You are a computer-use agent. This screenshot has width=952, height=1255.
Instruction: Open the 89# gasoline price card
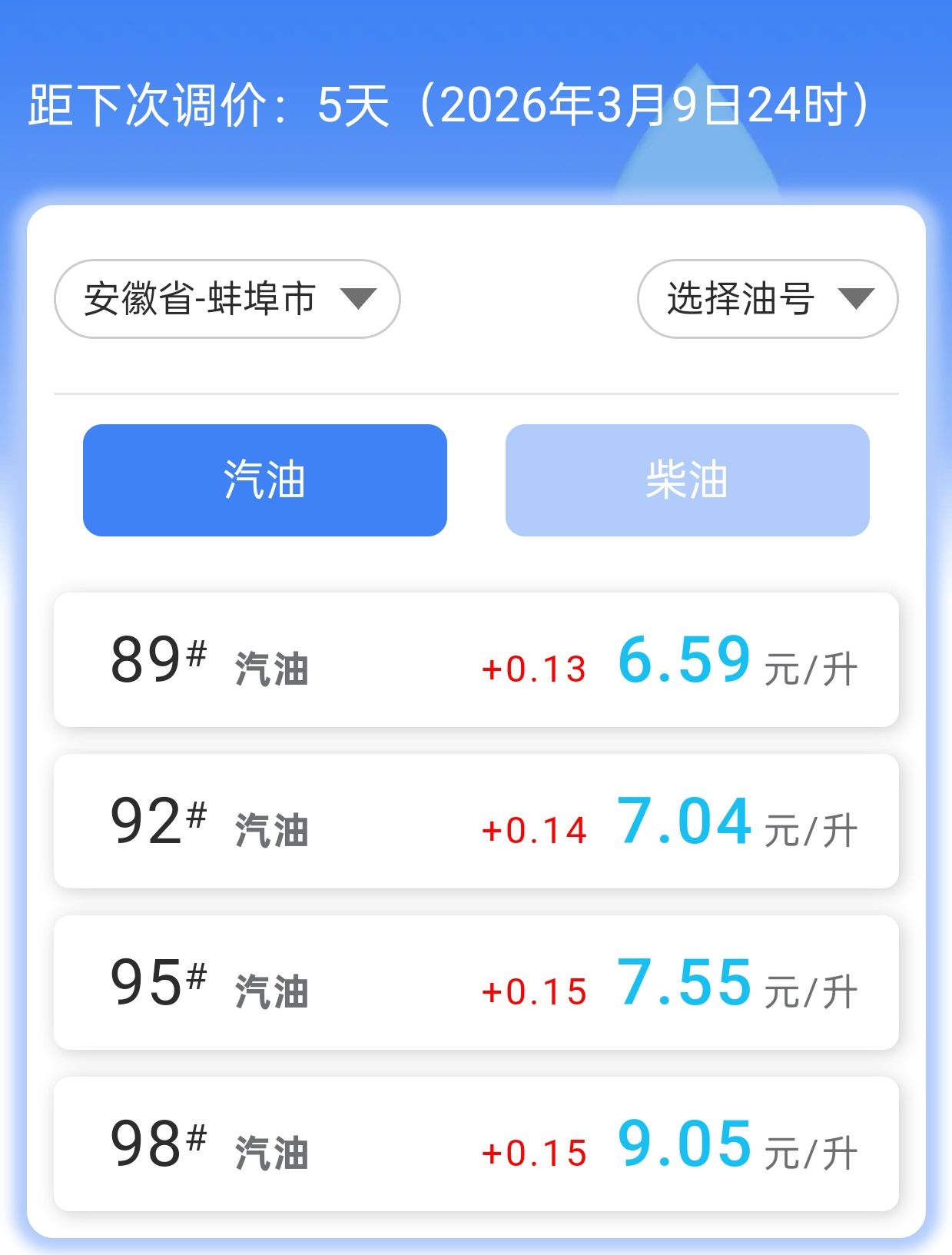(476, 662)
